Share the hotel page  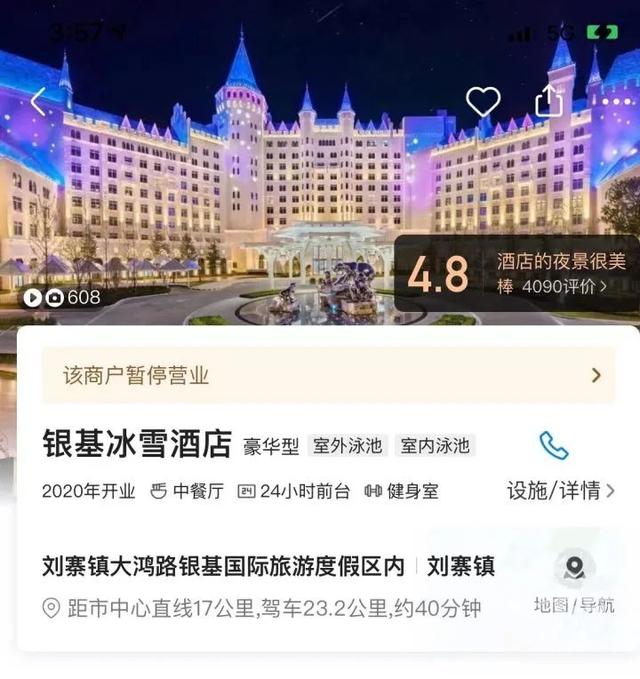[x=549, y=101]
